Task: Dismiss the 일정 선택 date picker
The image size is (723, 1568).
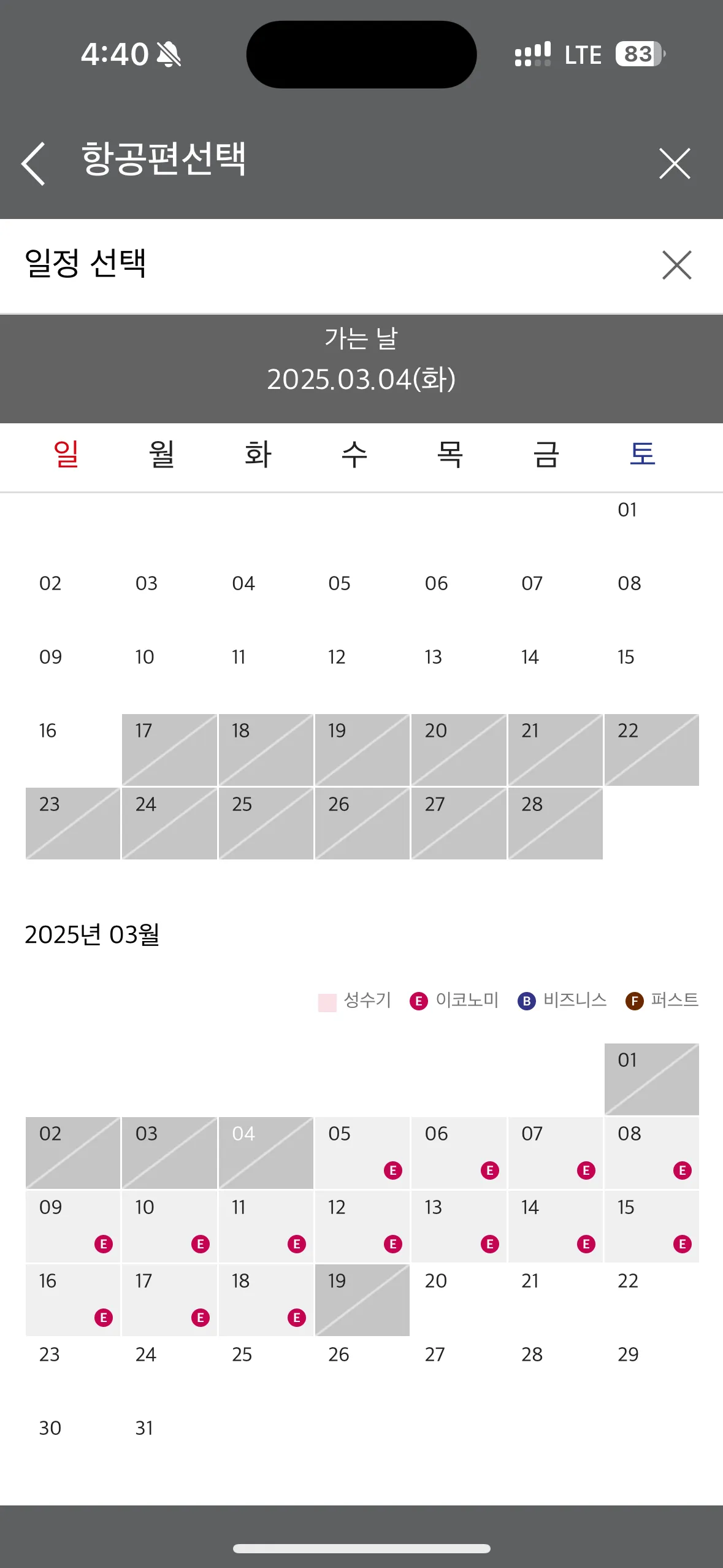Action: point(676,265)
